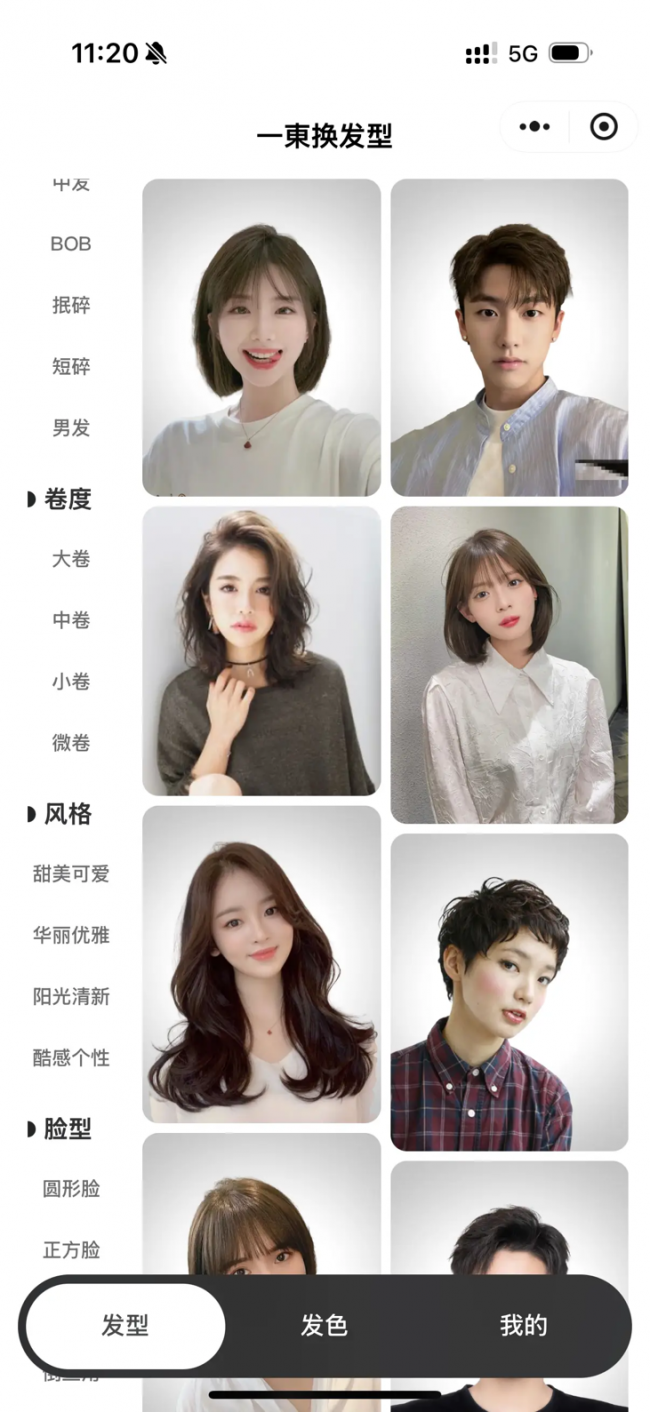
Task: Select the 正方脸 face shape
Action: pyautogui.click(x=71, y=1250)
